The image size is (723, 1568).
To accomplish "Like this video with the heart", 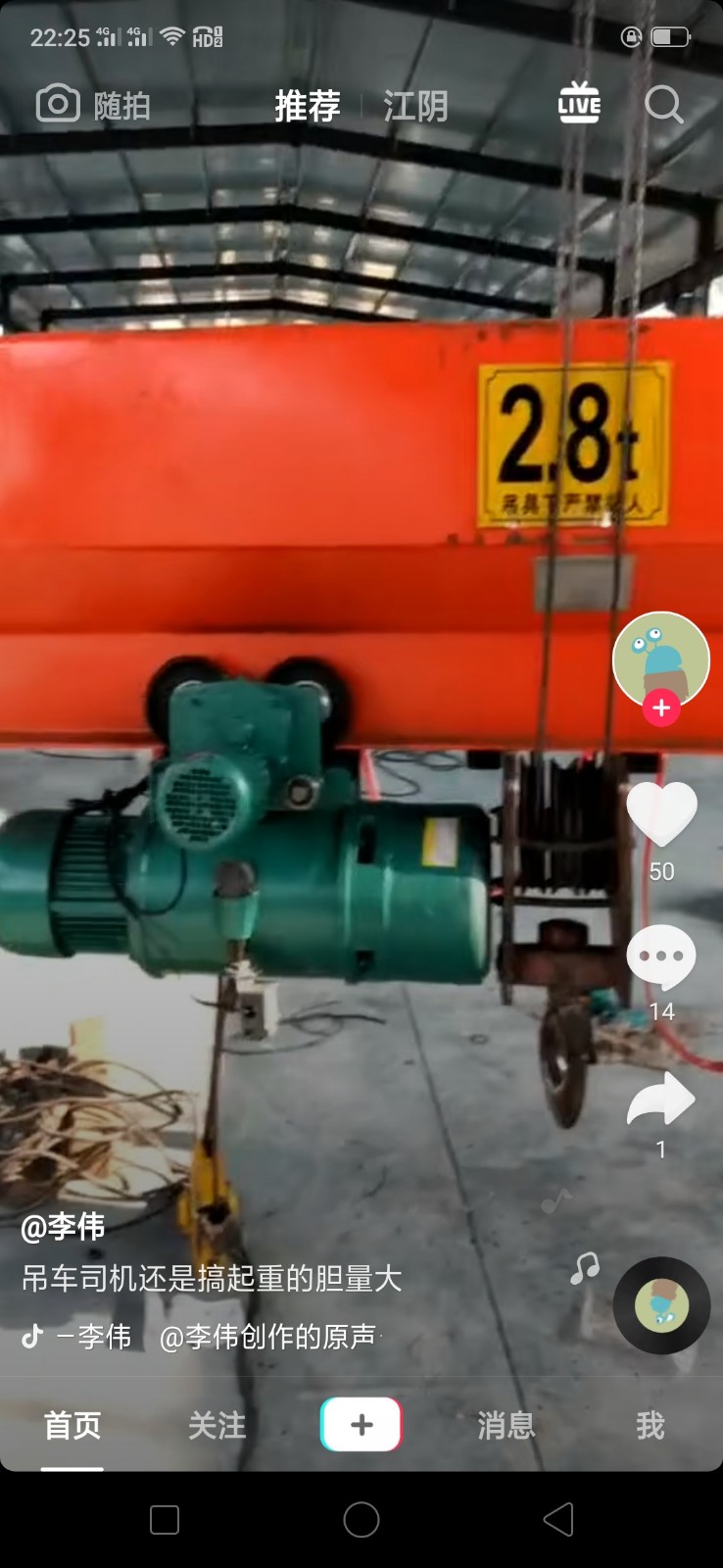I will coord(661,813).
